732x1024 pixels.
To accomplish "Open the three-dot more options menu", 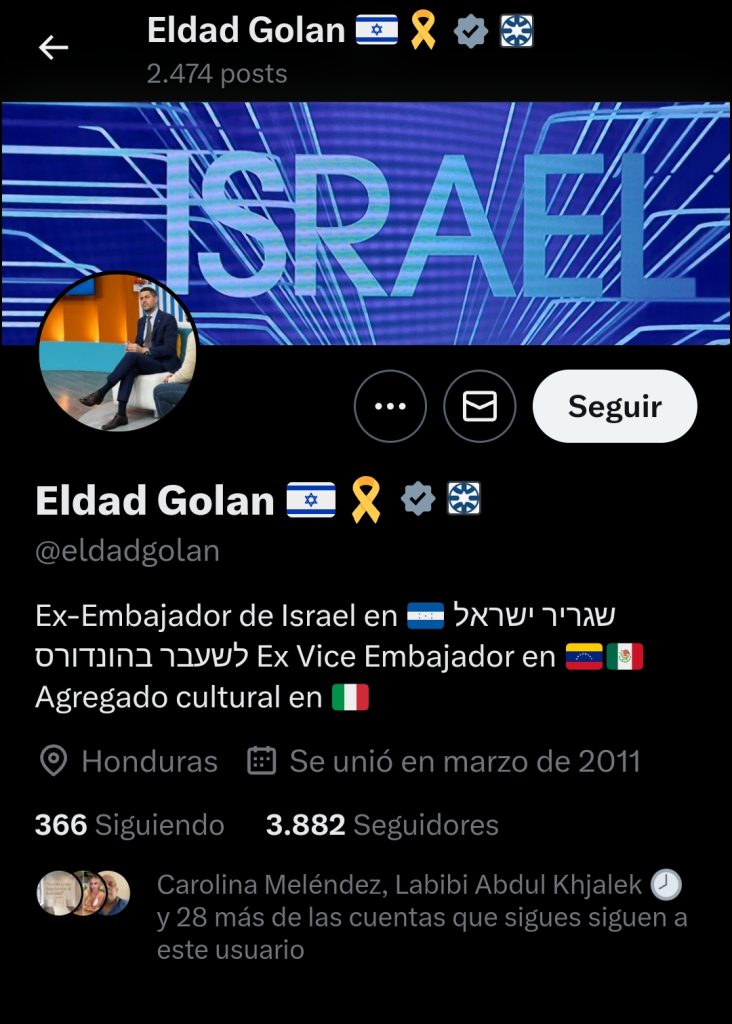I will 390,406.
